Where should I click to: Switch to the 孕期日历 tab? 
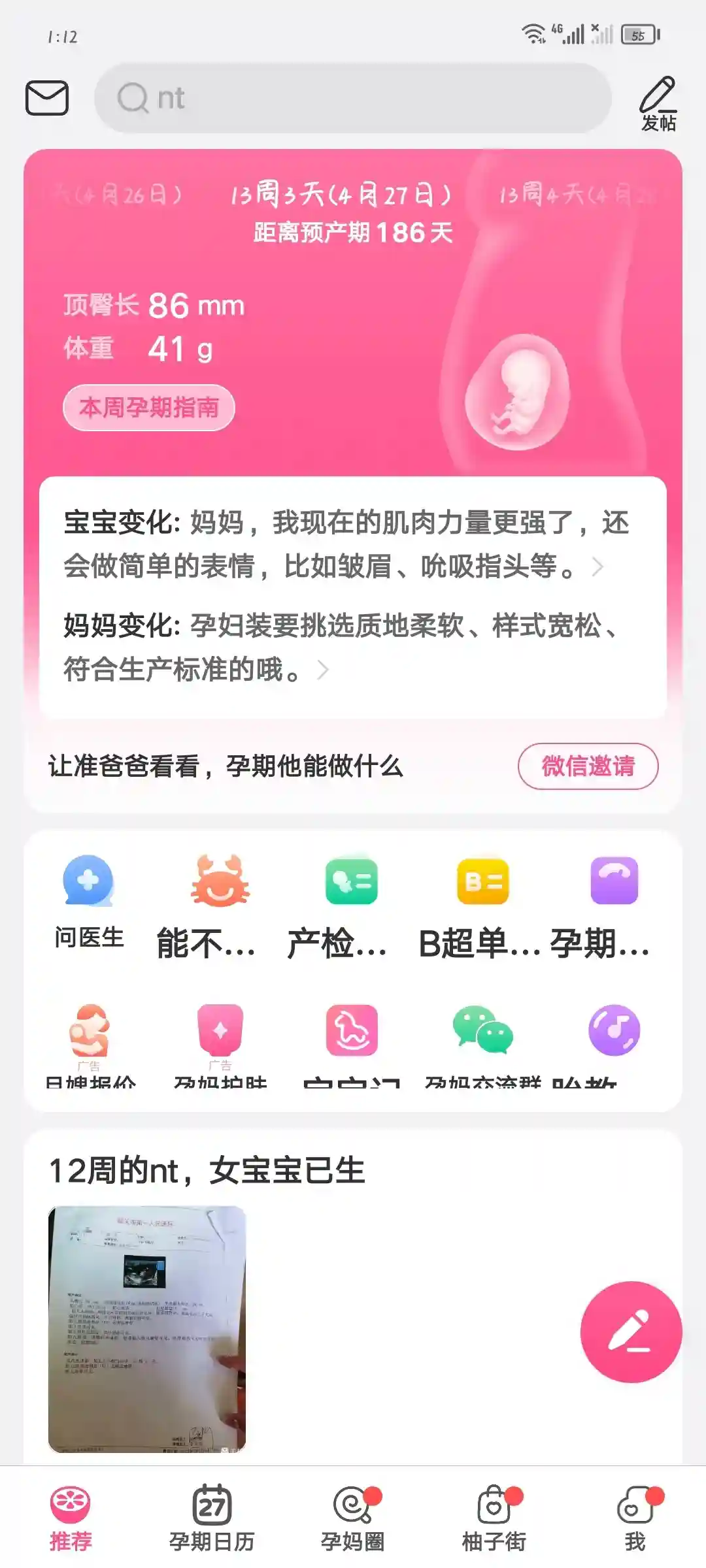tap(212, 1517)
